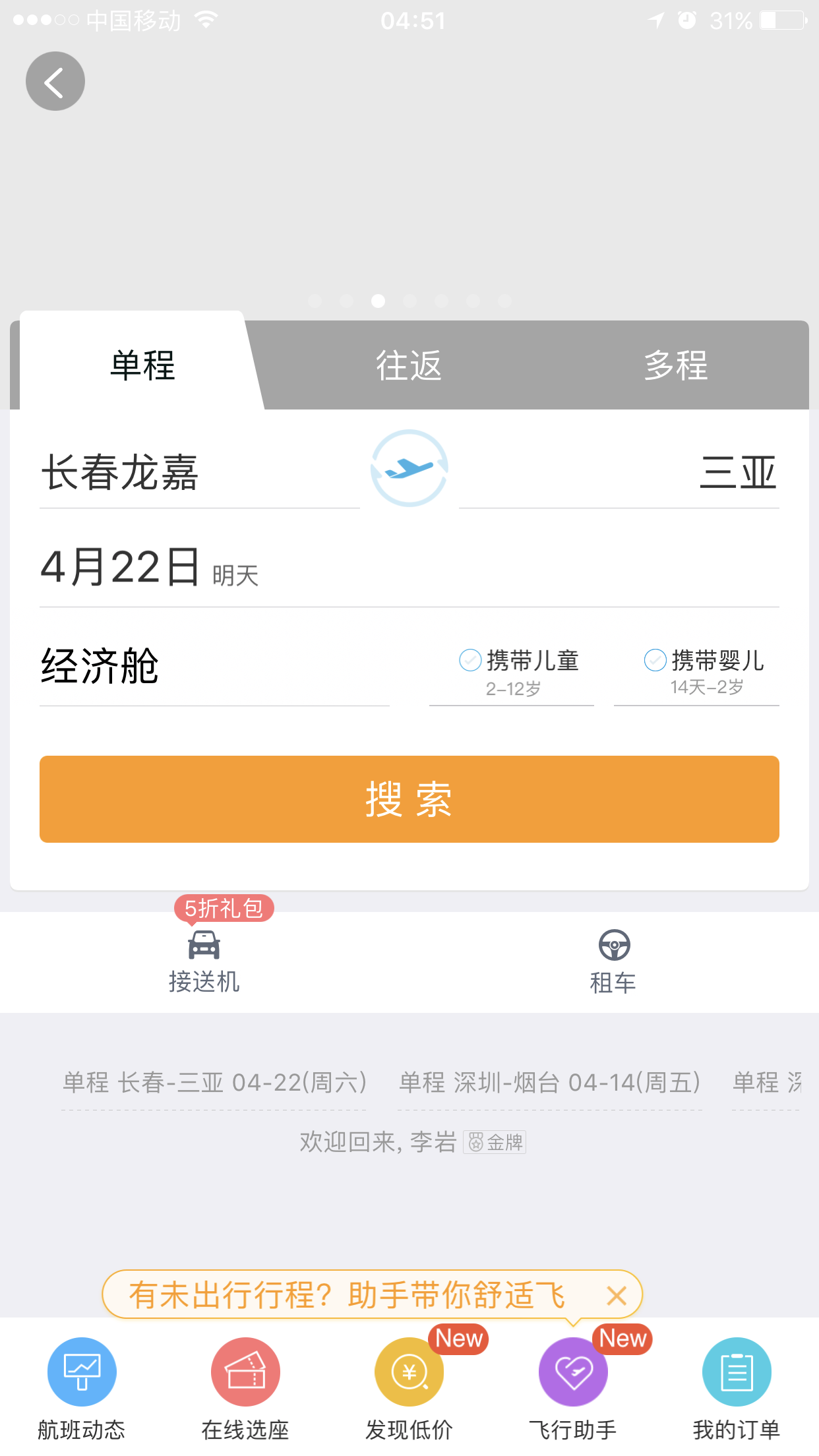Screen dimensions: 819x1456
Task: Open 接送机 airport transfer service
Action: click(204, 961)
